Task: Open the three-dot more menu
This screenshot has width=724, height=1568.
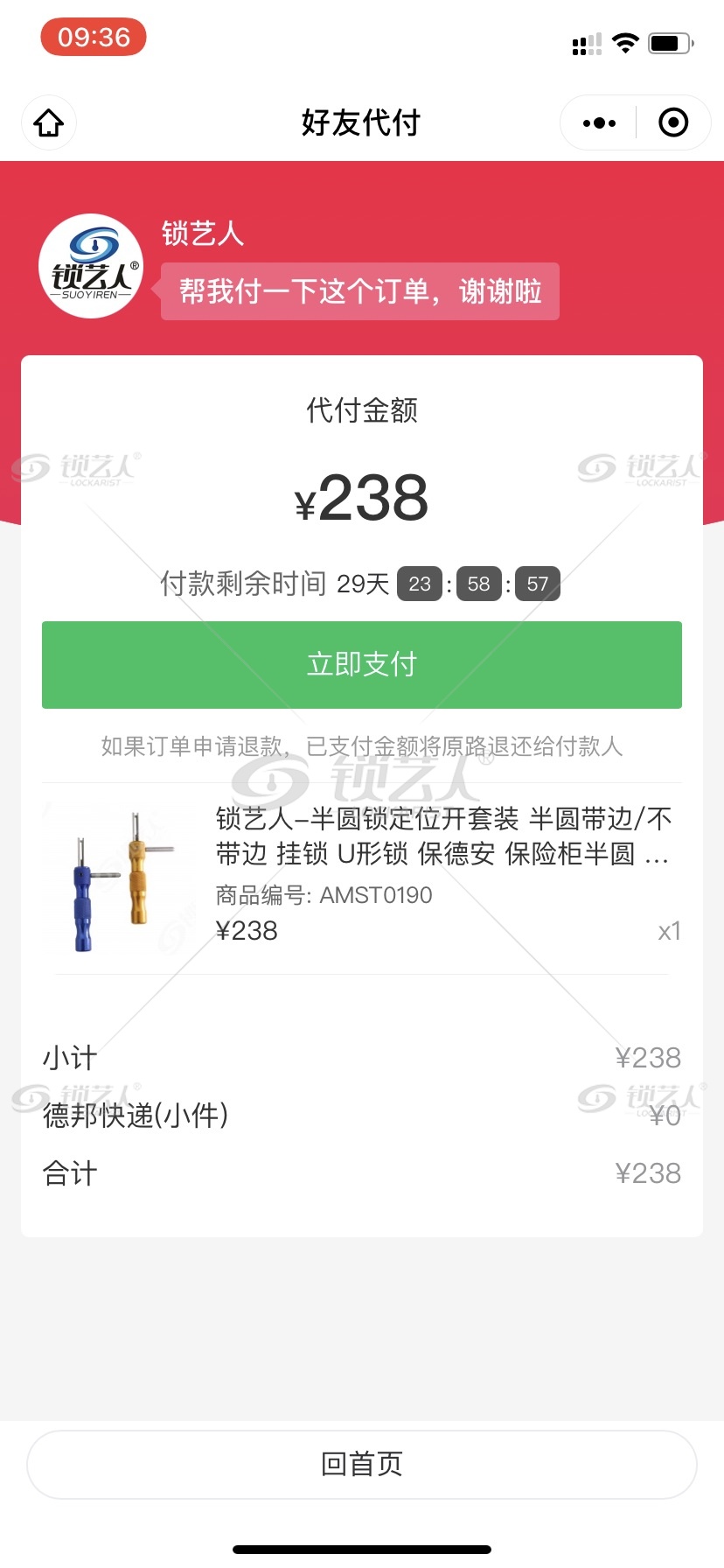Action: coord(599,123)
